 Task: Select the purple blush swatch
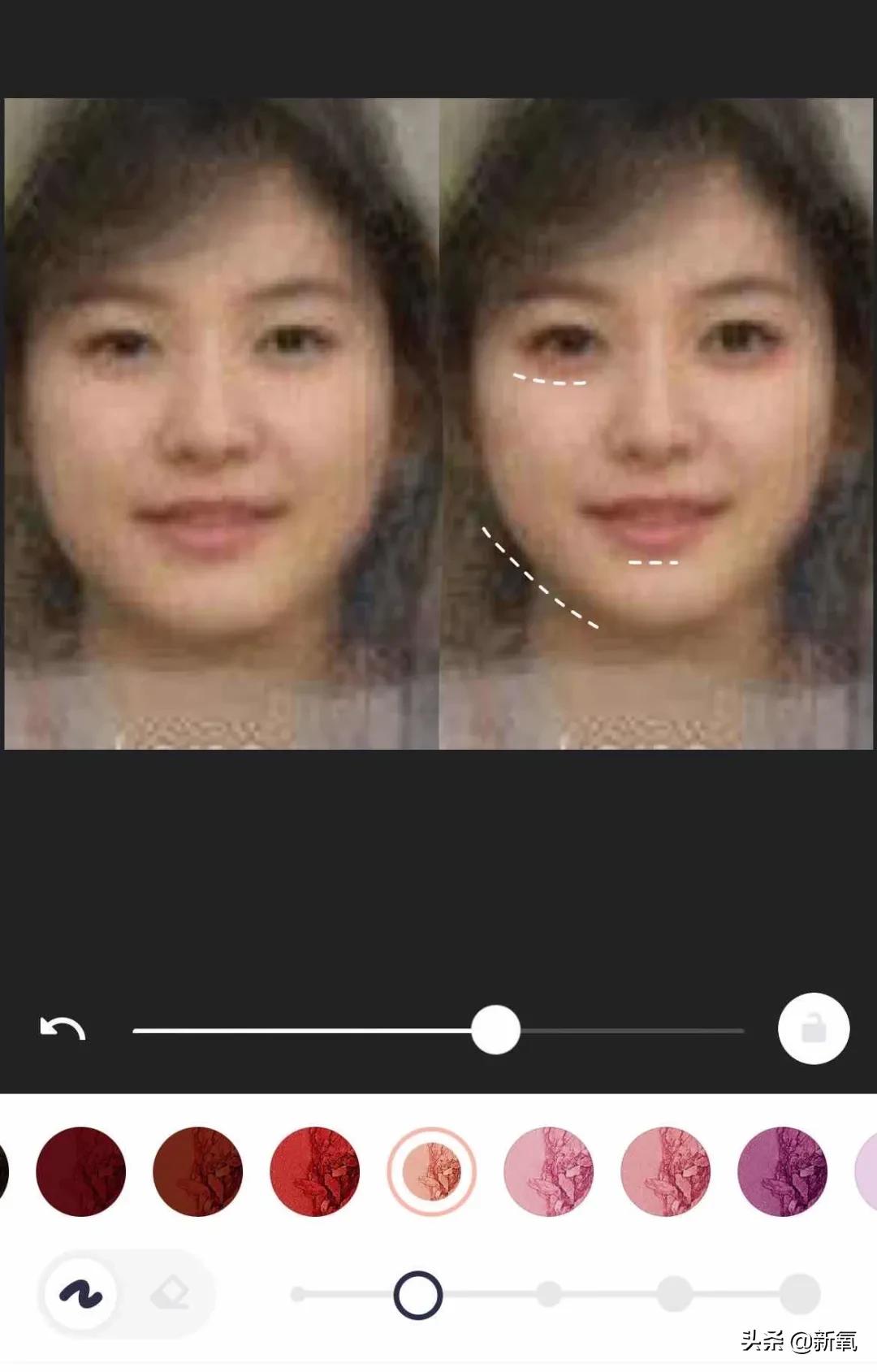click(783, 1171)
